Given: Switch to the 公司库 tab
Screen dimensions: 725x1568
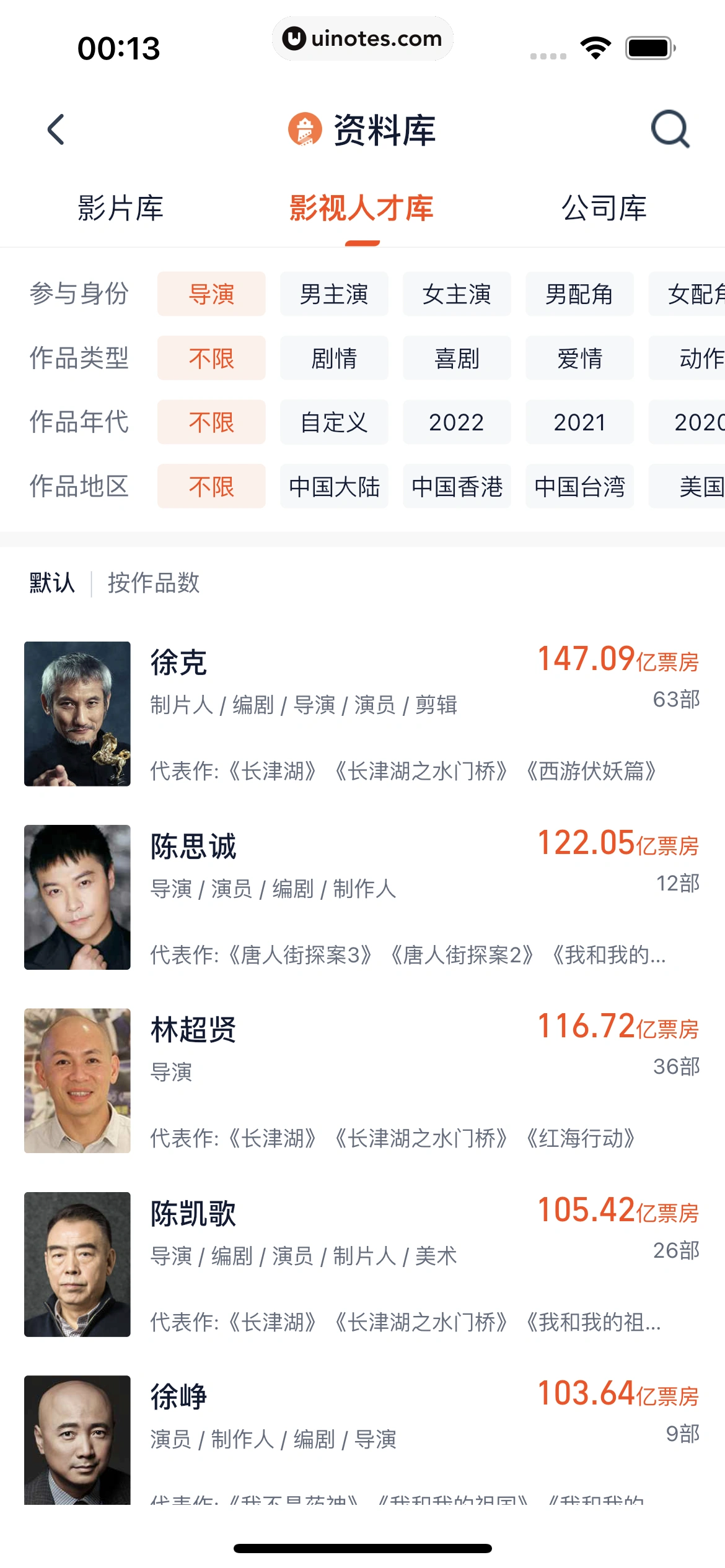Looking at the screenshot, I should click(604, 208).
